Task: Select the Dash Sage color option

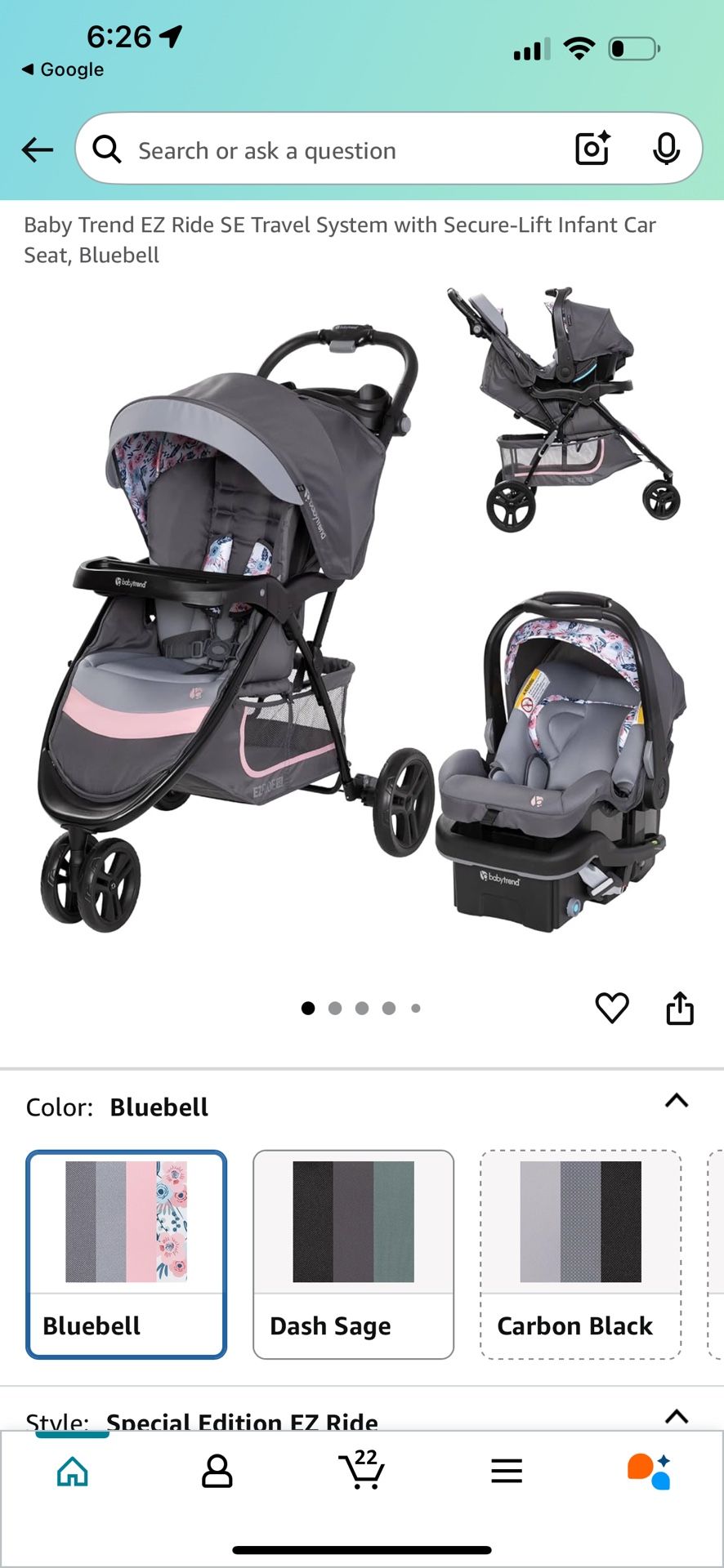Action: (352, 1255)
